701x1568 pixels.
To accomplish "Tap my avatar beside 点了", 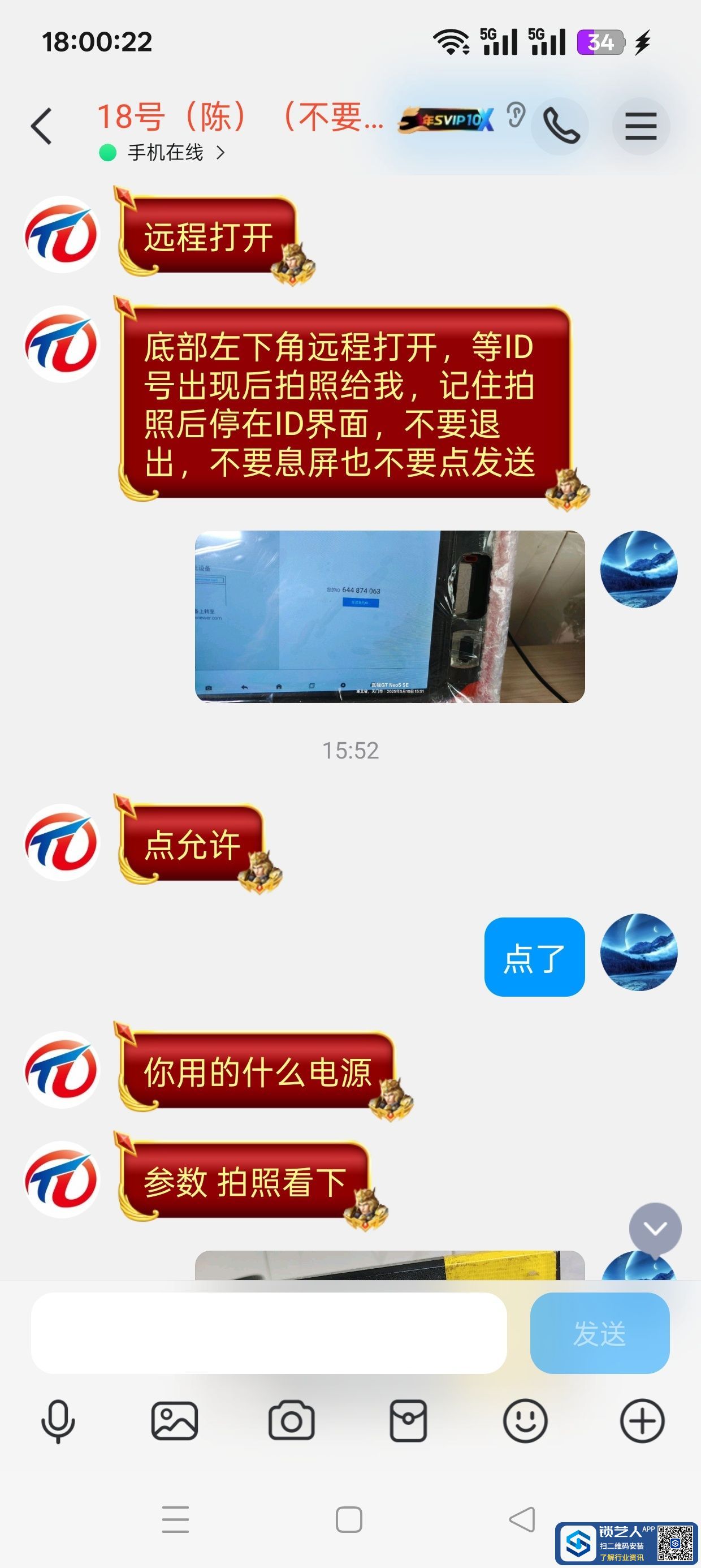I will tap(638, 951).
